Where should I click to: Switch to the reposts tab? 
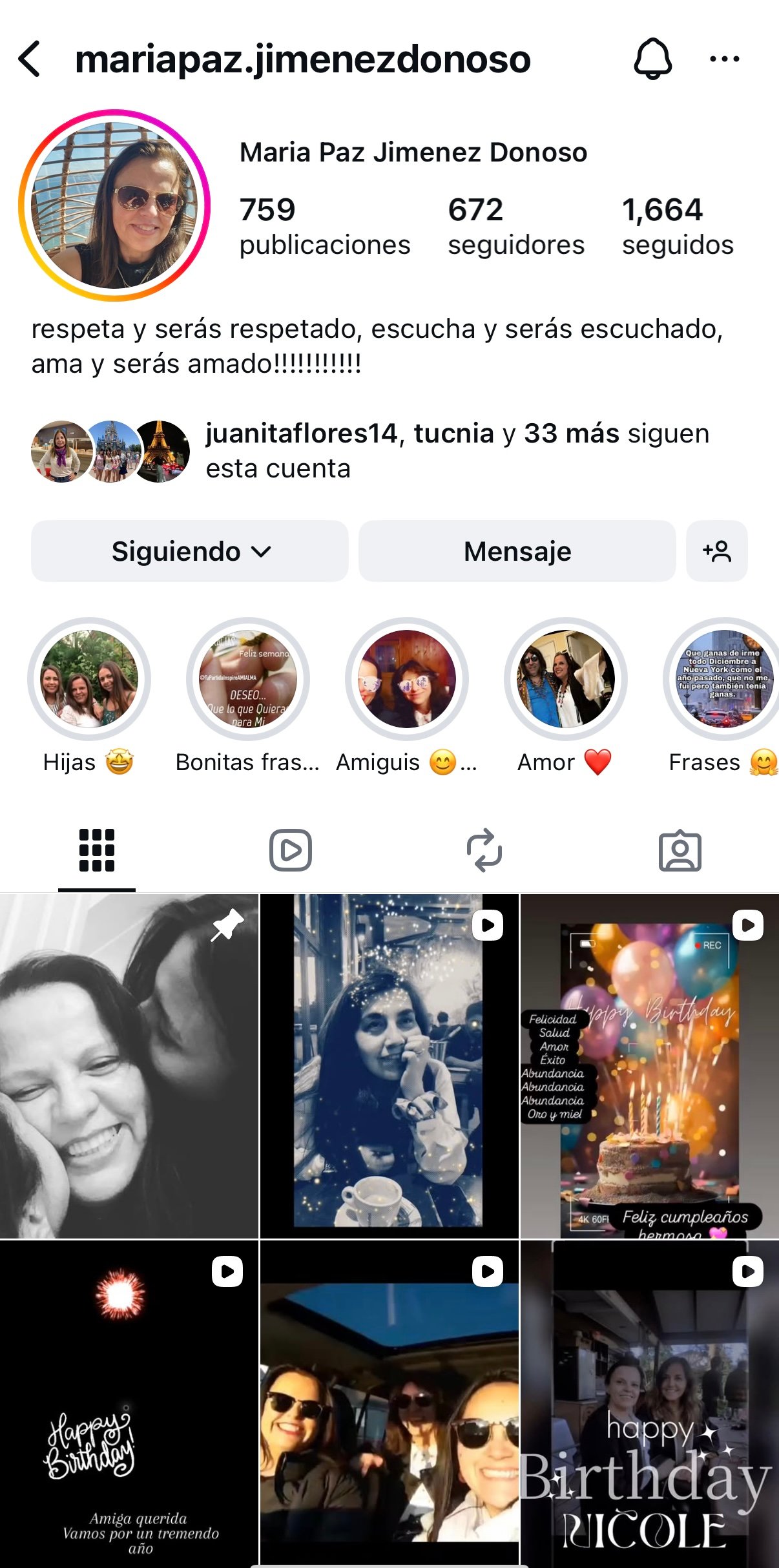pos(484,850)
